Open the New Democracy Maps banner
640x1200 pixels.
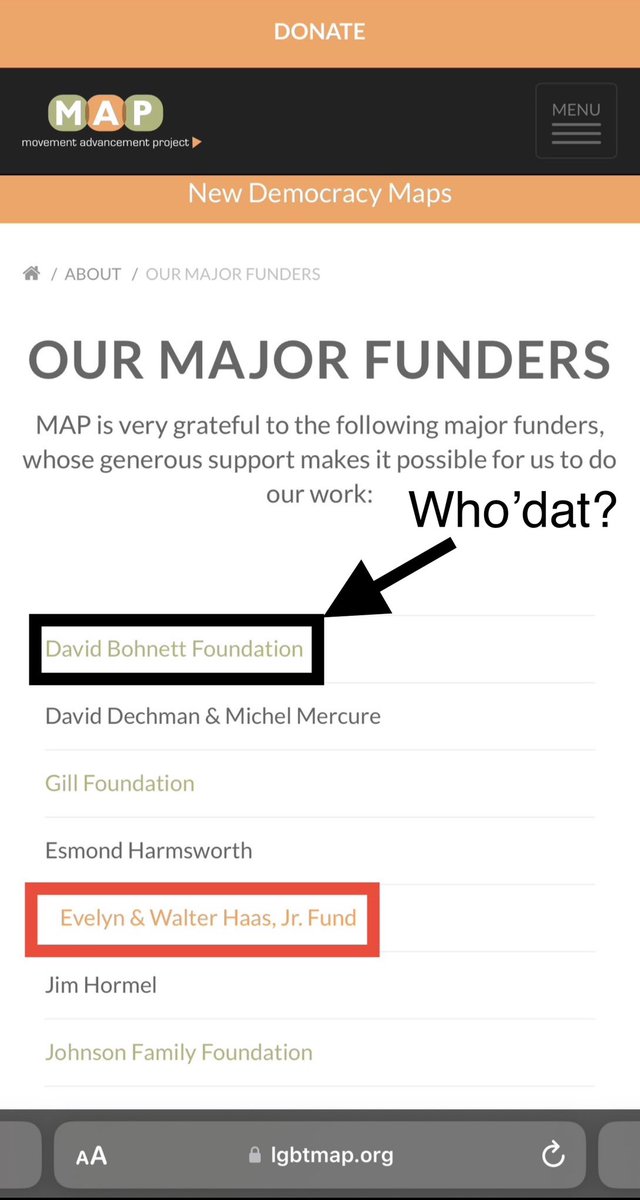click(320, 193)
